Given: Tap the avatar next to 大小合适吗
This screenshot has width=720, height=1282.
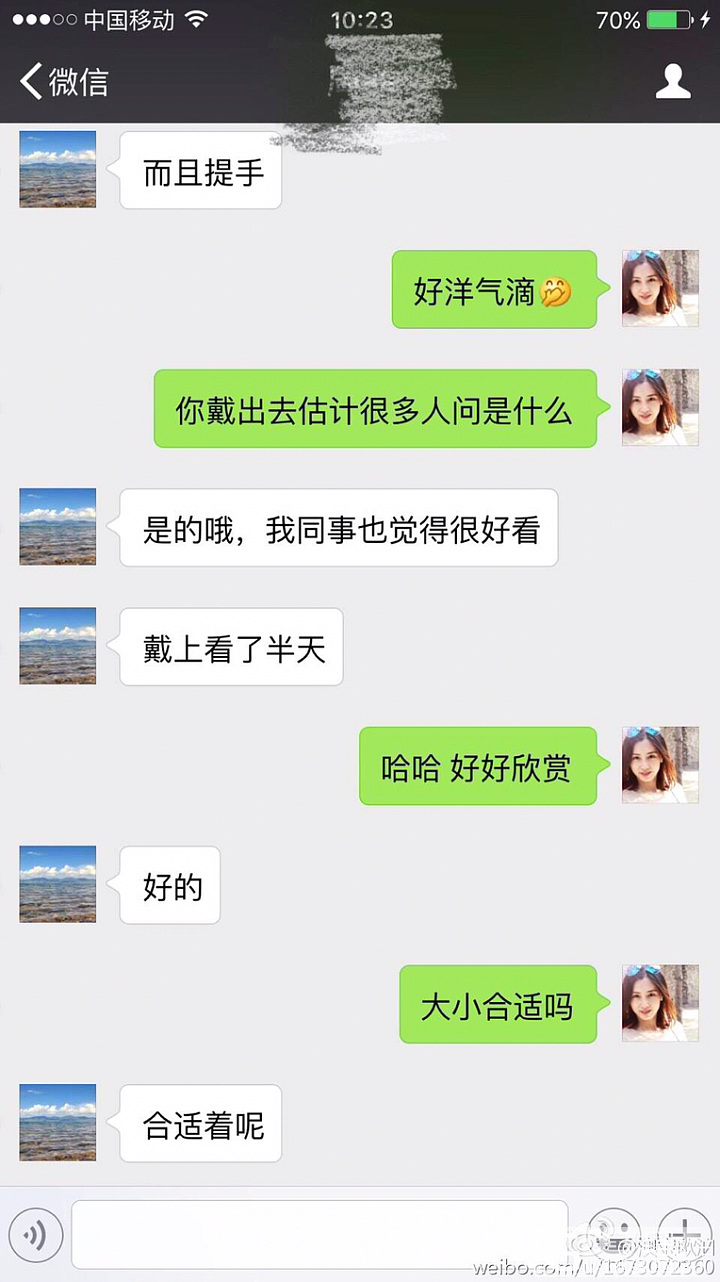Looking at the screenshot, I should (x=660, y=1003).
